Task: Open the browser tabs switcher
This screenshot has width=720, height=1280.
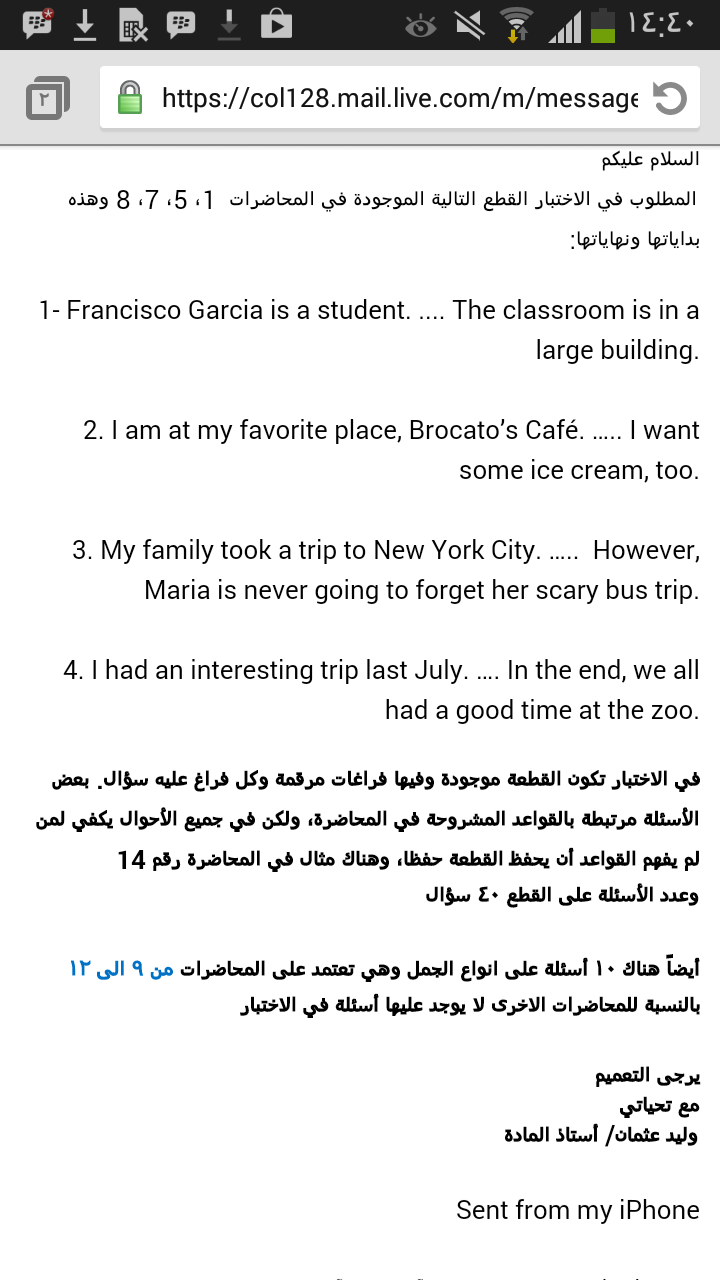Action: click(47, 98)
